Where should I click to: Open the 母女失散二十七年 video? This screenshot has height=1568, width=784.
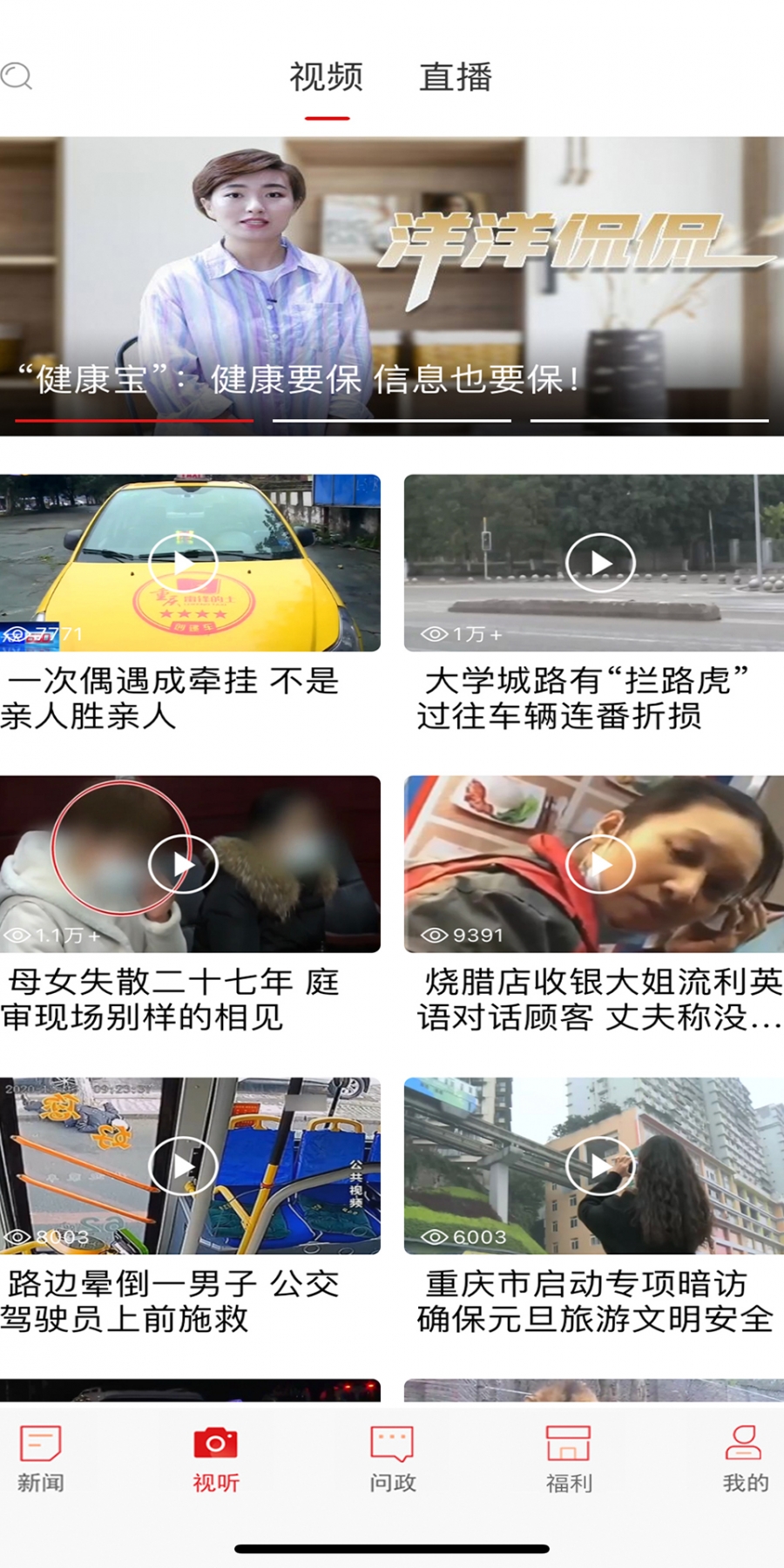pyautogui.click(x=183, y=864)
